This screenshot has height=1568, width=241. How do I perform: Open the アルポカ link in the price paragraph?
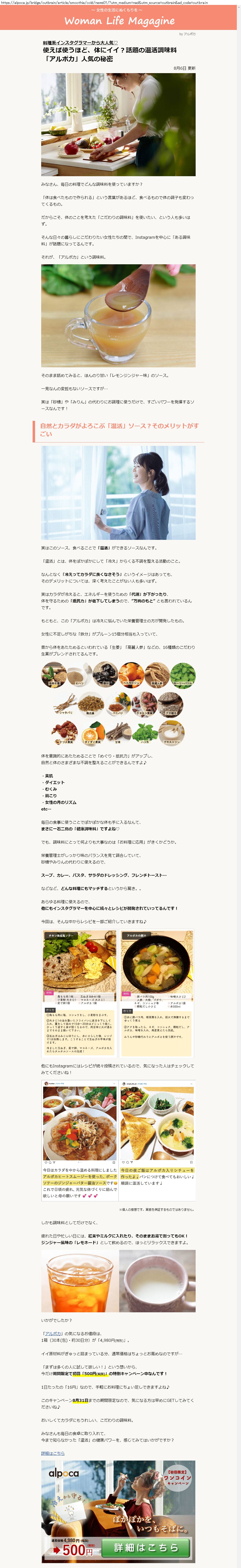click(x=52, y=1333)
